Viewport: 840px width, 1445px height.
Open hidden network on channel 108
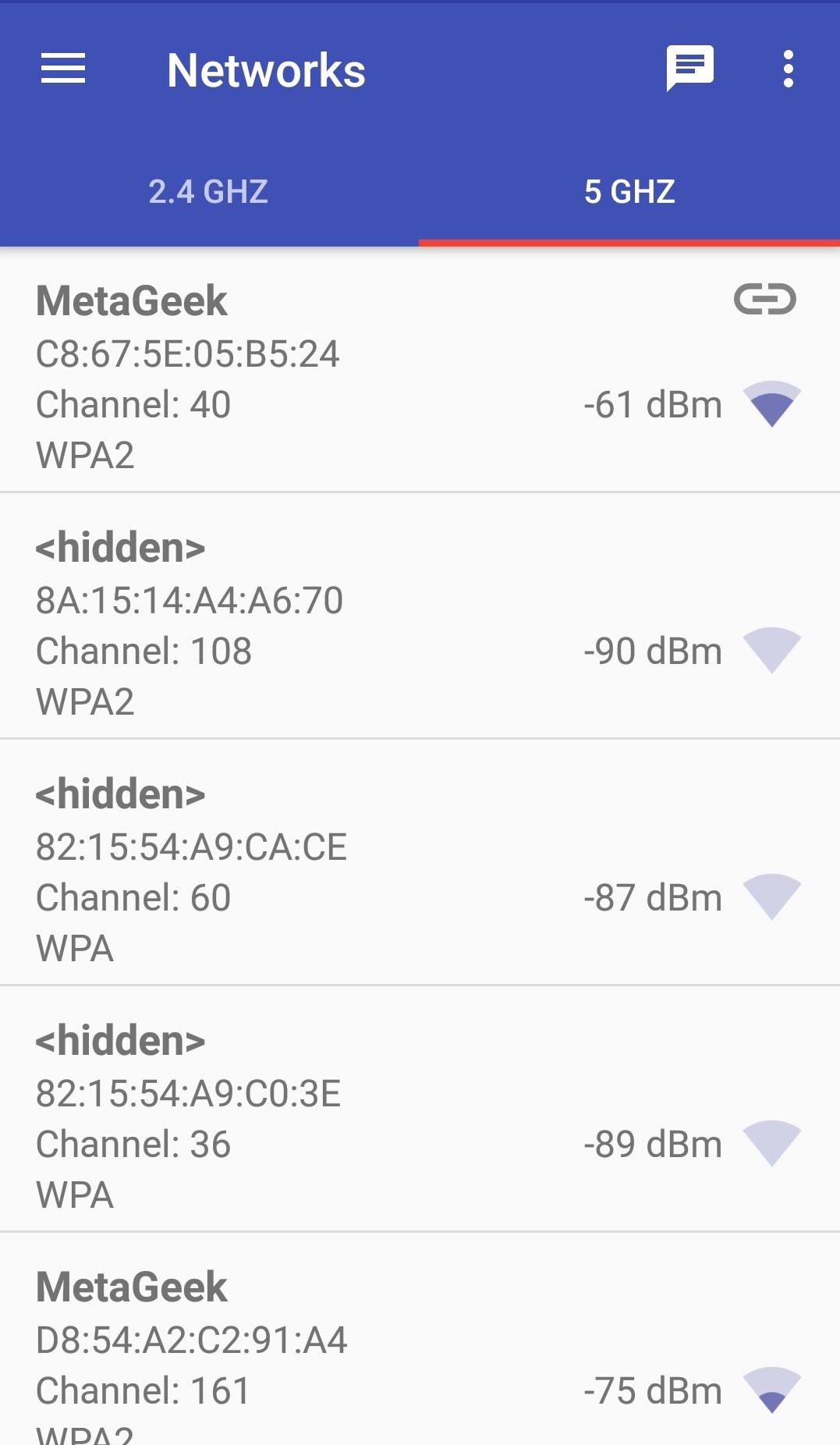tap(420, 616)
